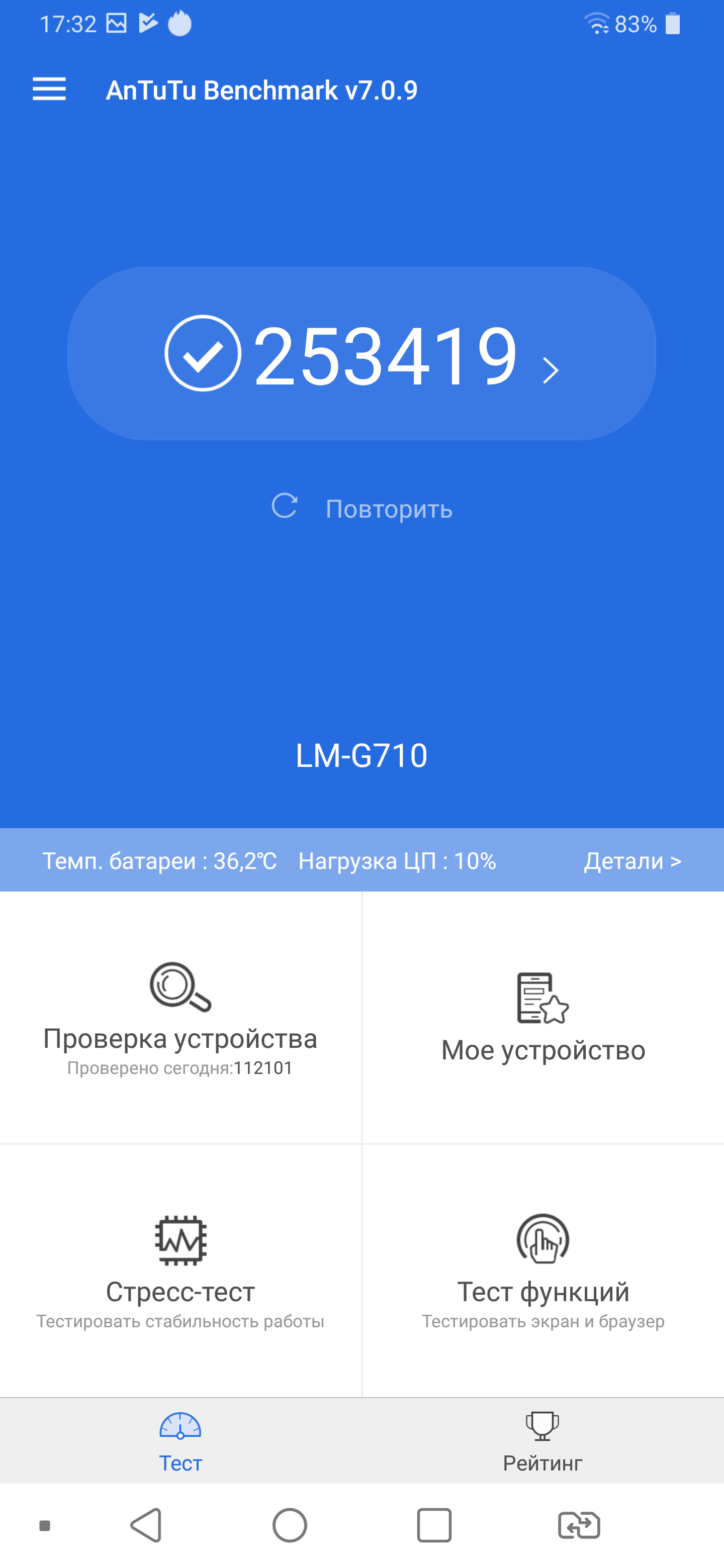Open the hamburger drawer menu
This screenshot has width=724, height=1568.
pos(49,89)
